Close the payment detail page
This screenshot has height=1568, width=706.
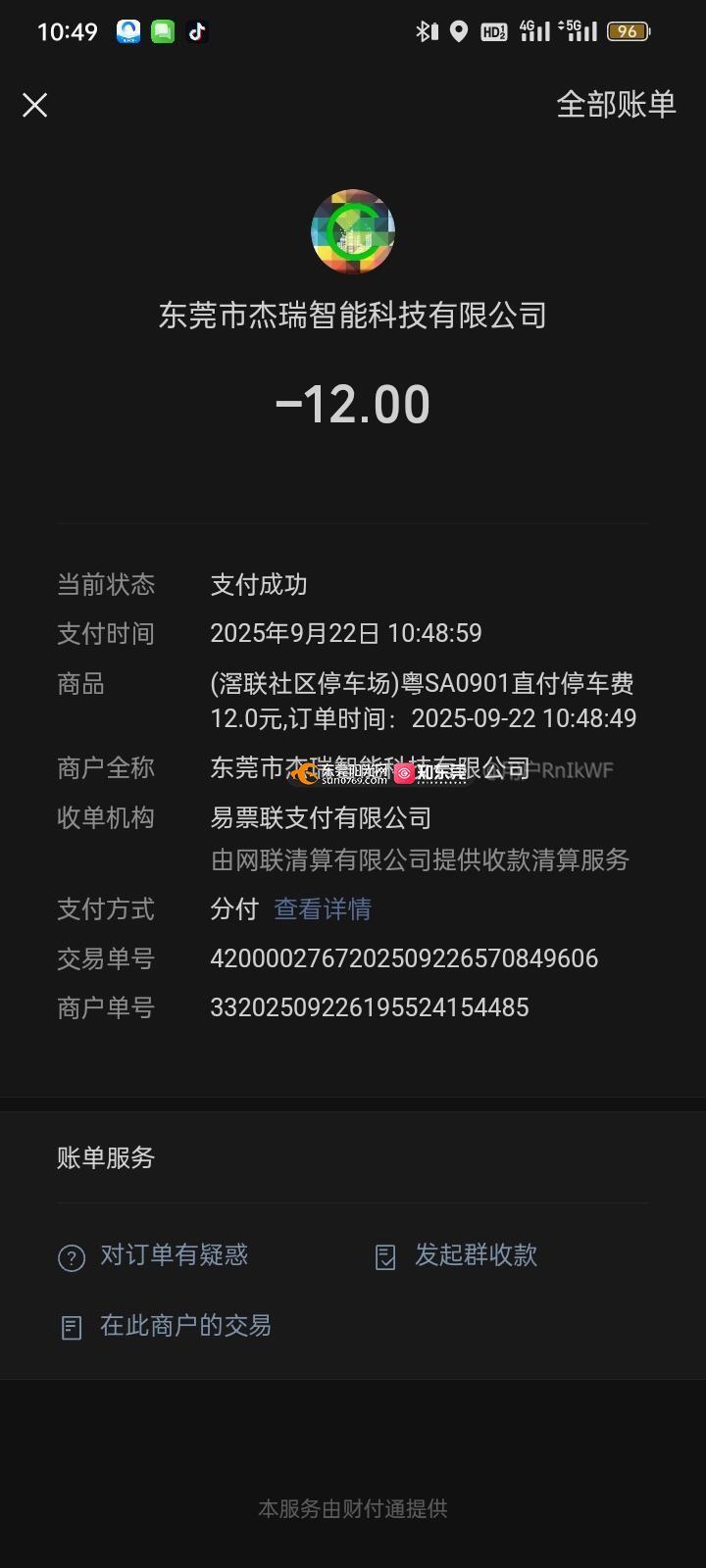click(35, 105)
